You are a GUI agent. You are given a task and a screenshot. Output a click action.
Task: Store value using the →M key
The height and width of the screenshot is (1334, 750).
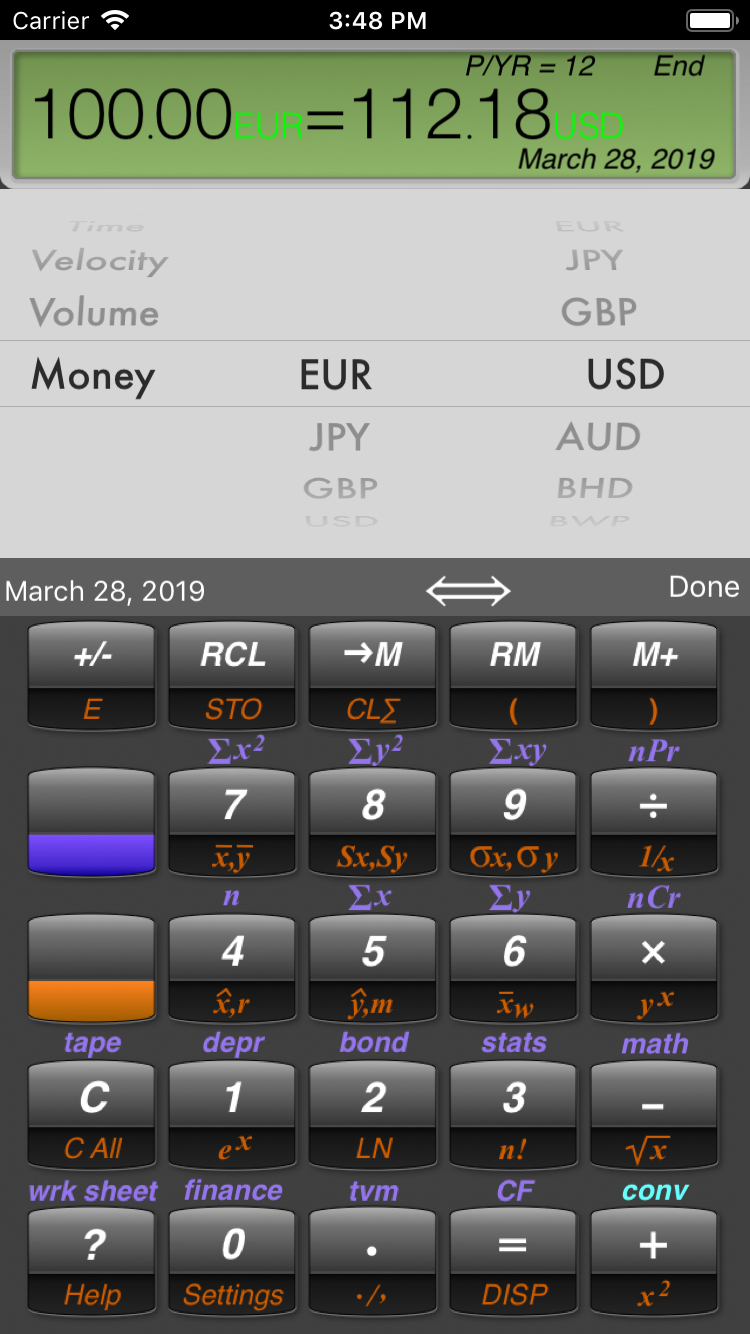tap(373, 656)
